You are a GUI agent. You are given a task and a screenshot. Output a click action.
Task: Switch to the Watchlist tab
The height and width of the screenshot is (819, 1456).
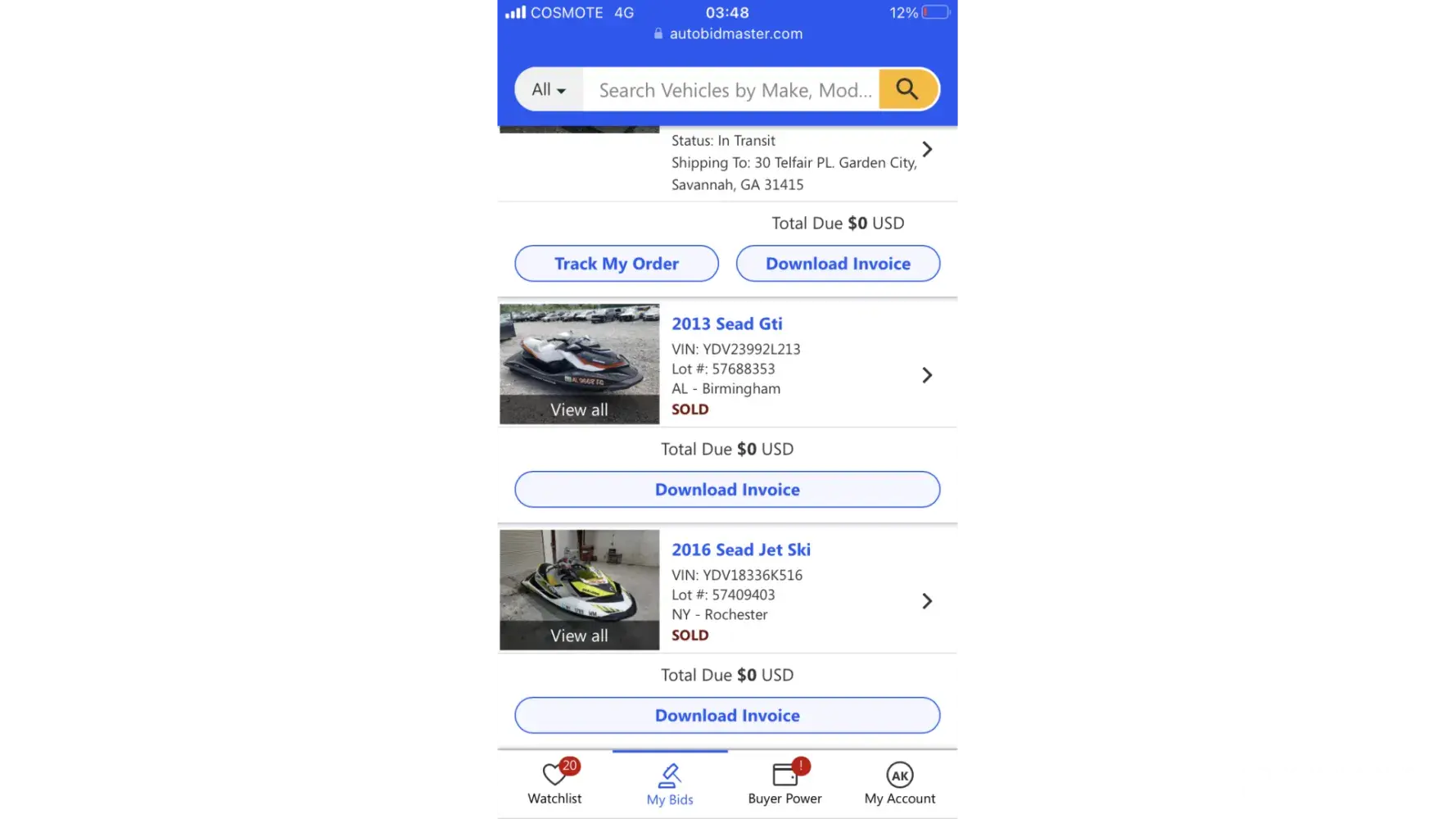click(x=554, y=783)
